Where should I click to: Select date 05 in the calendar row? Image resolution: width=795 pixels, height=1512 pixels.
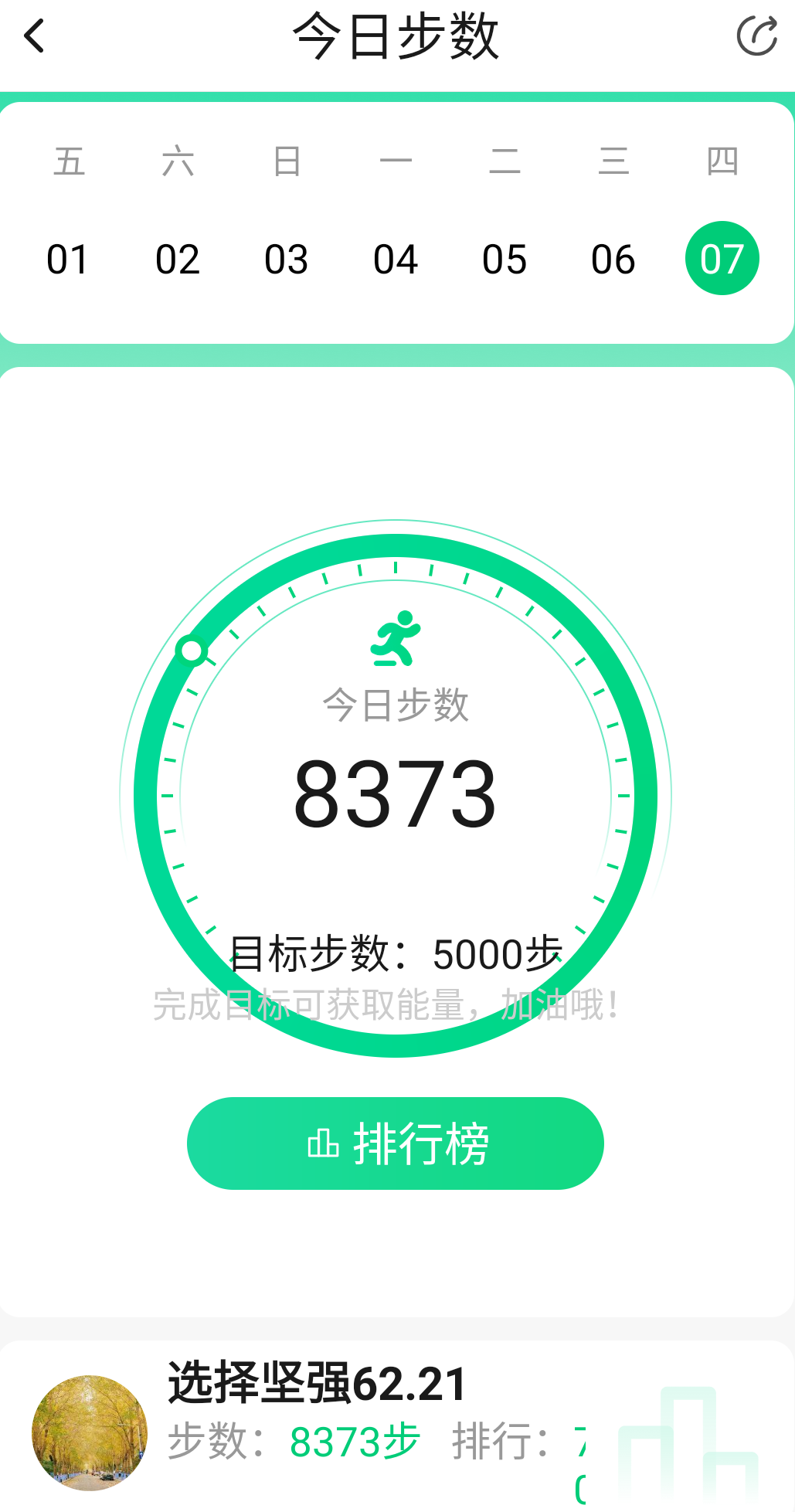click(x=505, y=258)
